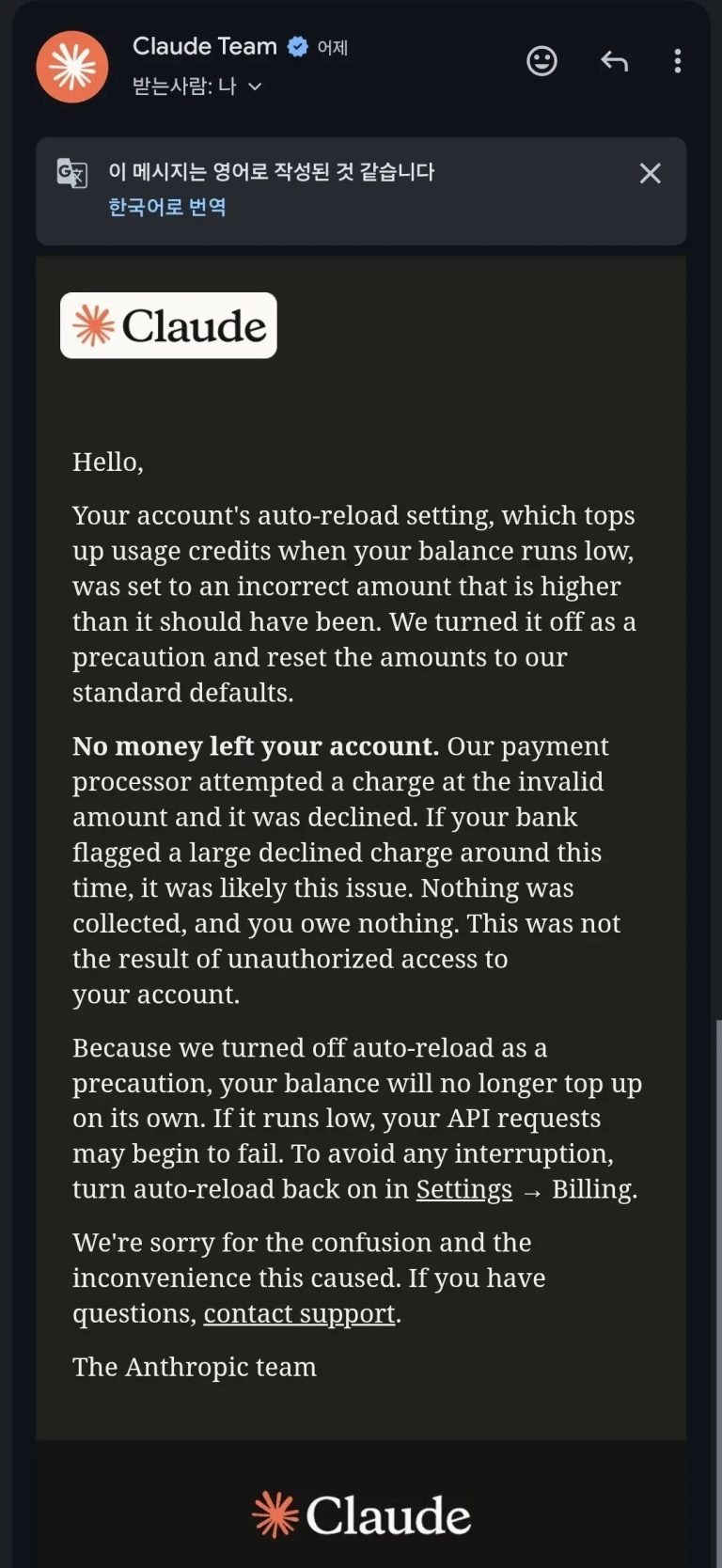Viewport: 722px width, 1568px height.
Task: Translate the message to Korean
Action: point(167,207)
